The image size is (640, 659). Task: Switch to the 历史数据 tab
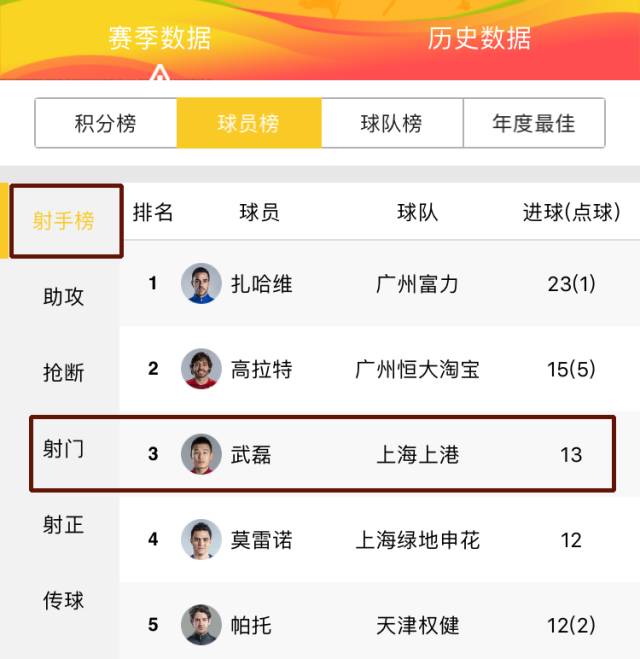point(479,39)
